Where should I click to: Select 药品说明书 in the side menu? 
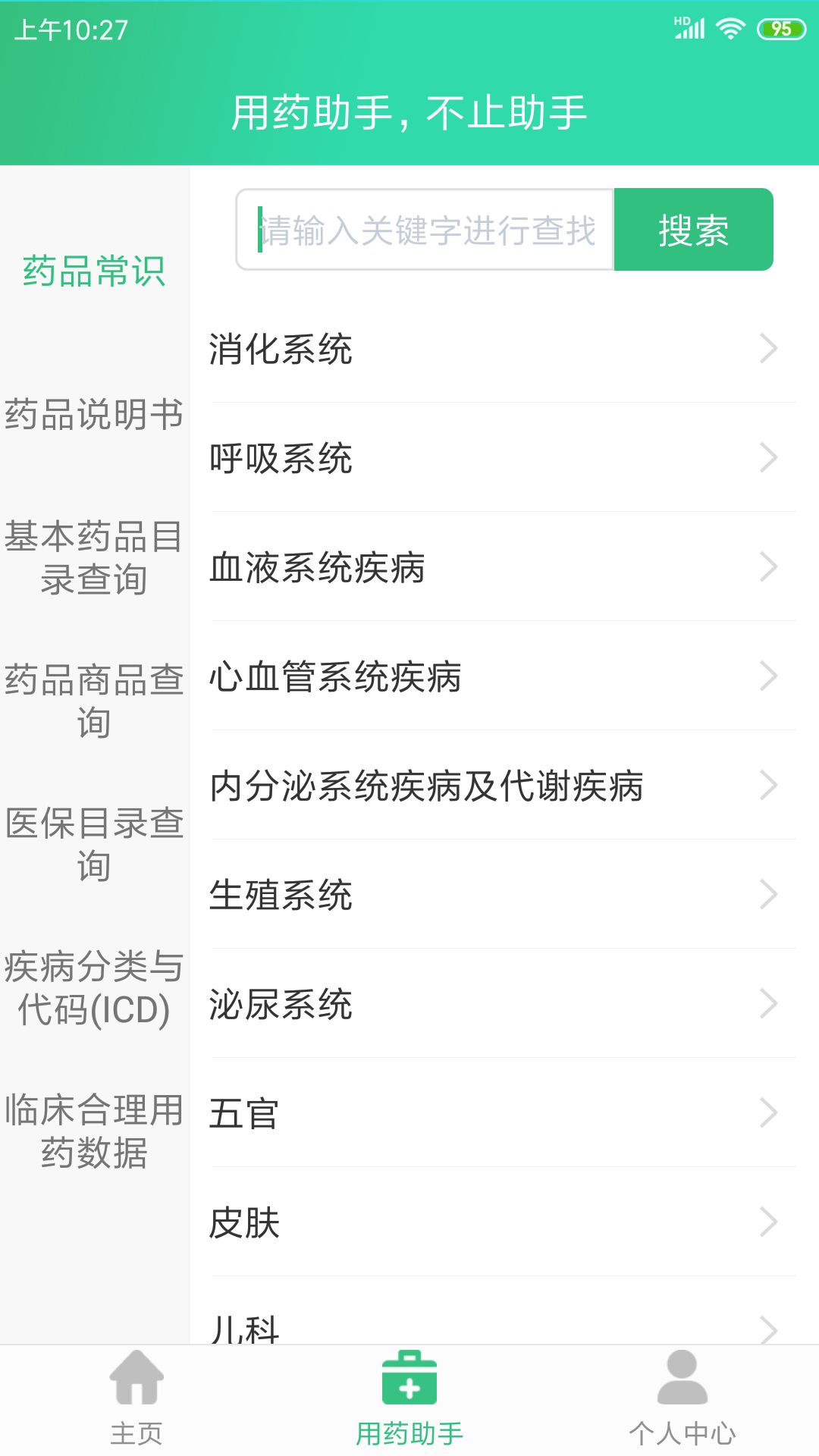(94, 415)
